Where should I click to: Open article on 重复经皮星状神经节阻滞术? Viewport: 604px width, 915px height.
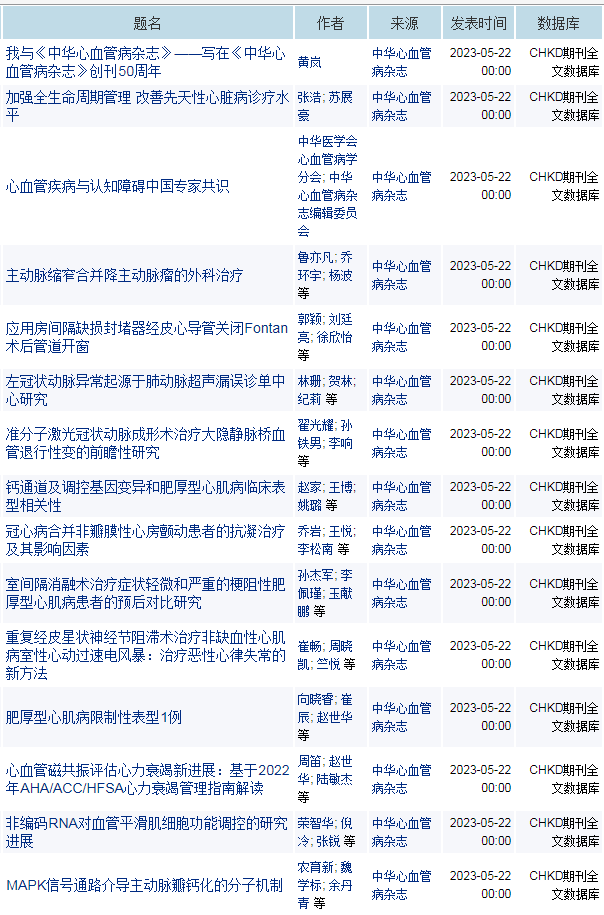pyautogui.click(x=145, y=655)
